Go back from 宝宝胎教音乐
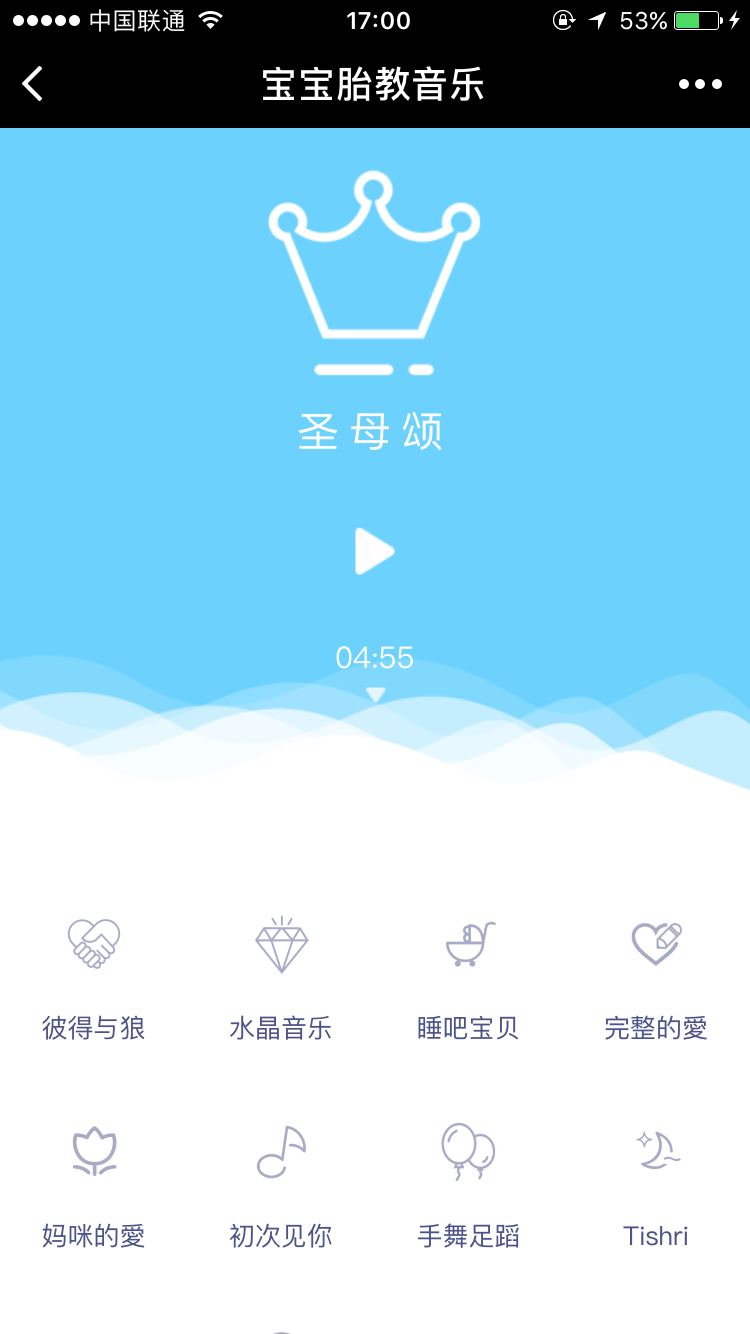This screenshot has width=750, height=1334. click(33, 84)
